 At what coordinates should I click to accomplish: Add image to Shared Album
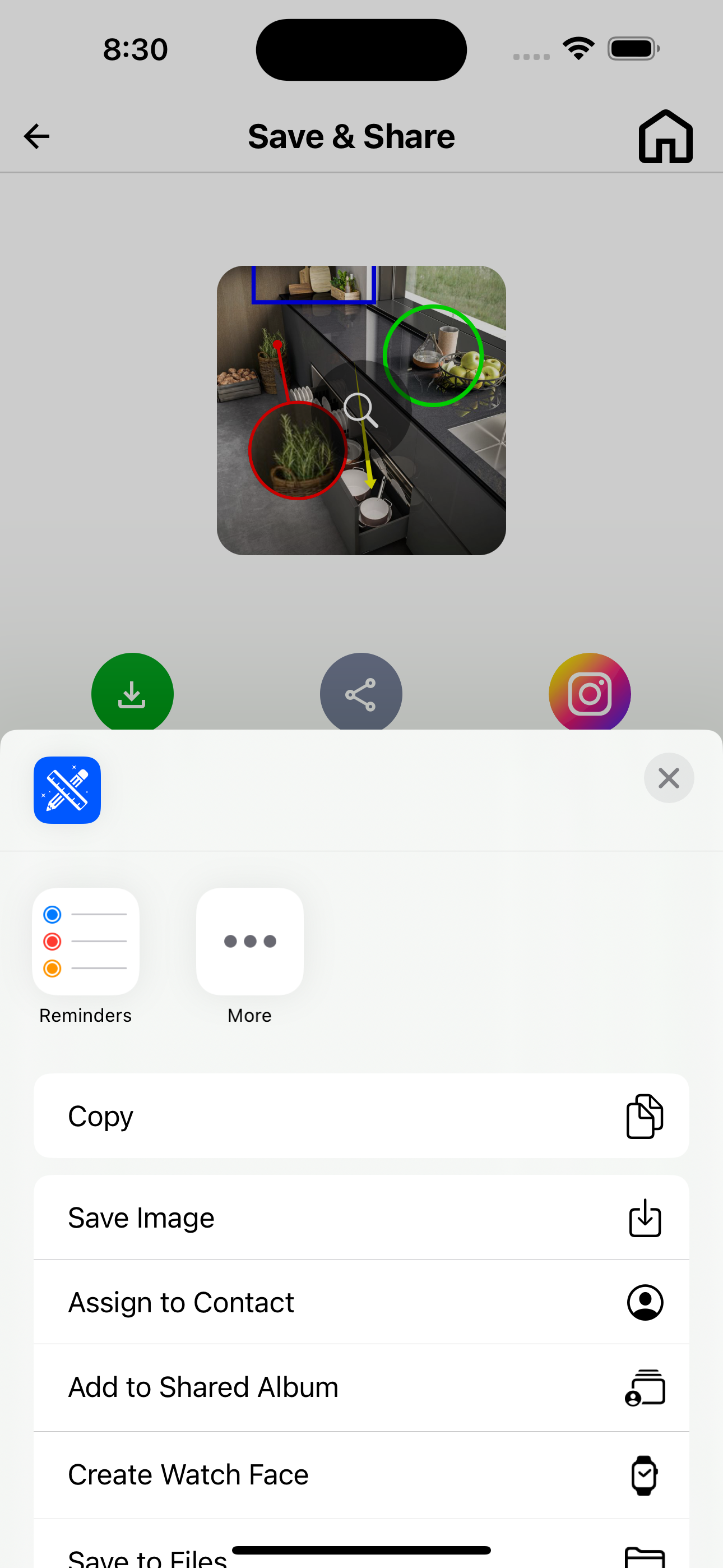(x=361, y=1387)
